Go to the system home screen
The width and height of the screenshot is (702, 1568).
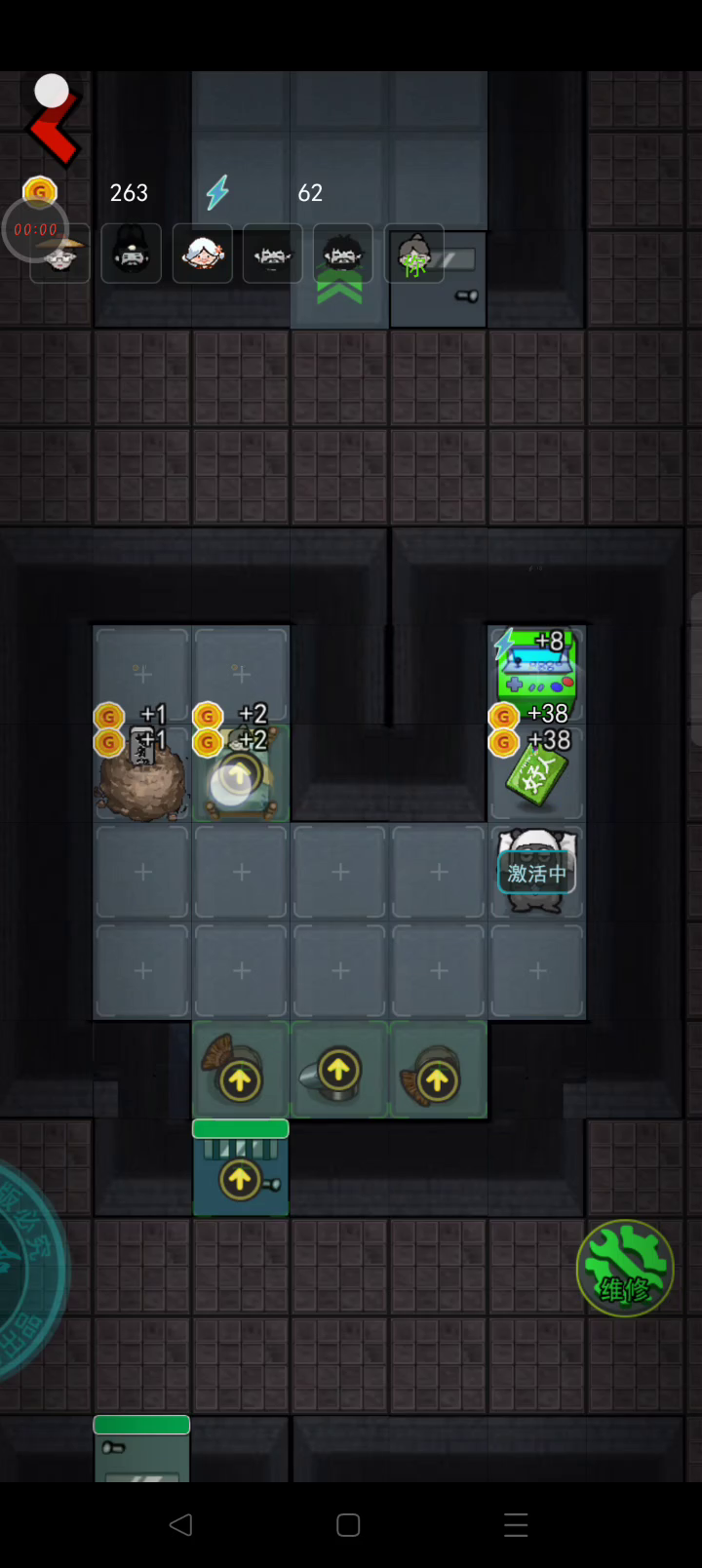coord(348,1524)
